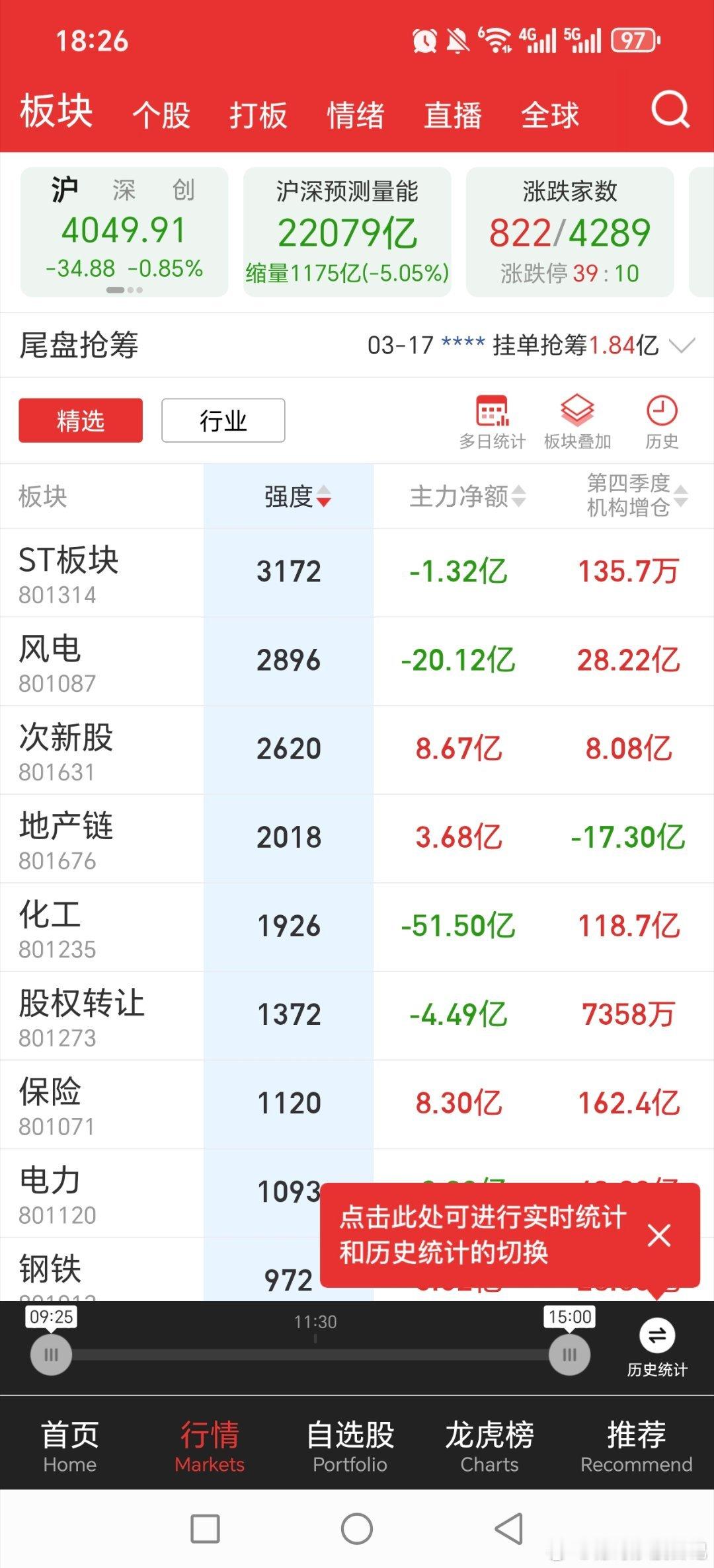Screen dimensions: 714x1568
Task: Switch to the 行业 filter button
Action: (221, 421)
